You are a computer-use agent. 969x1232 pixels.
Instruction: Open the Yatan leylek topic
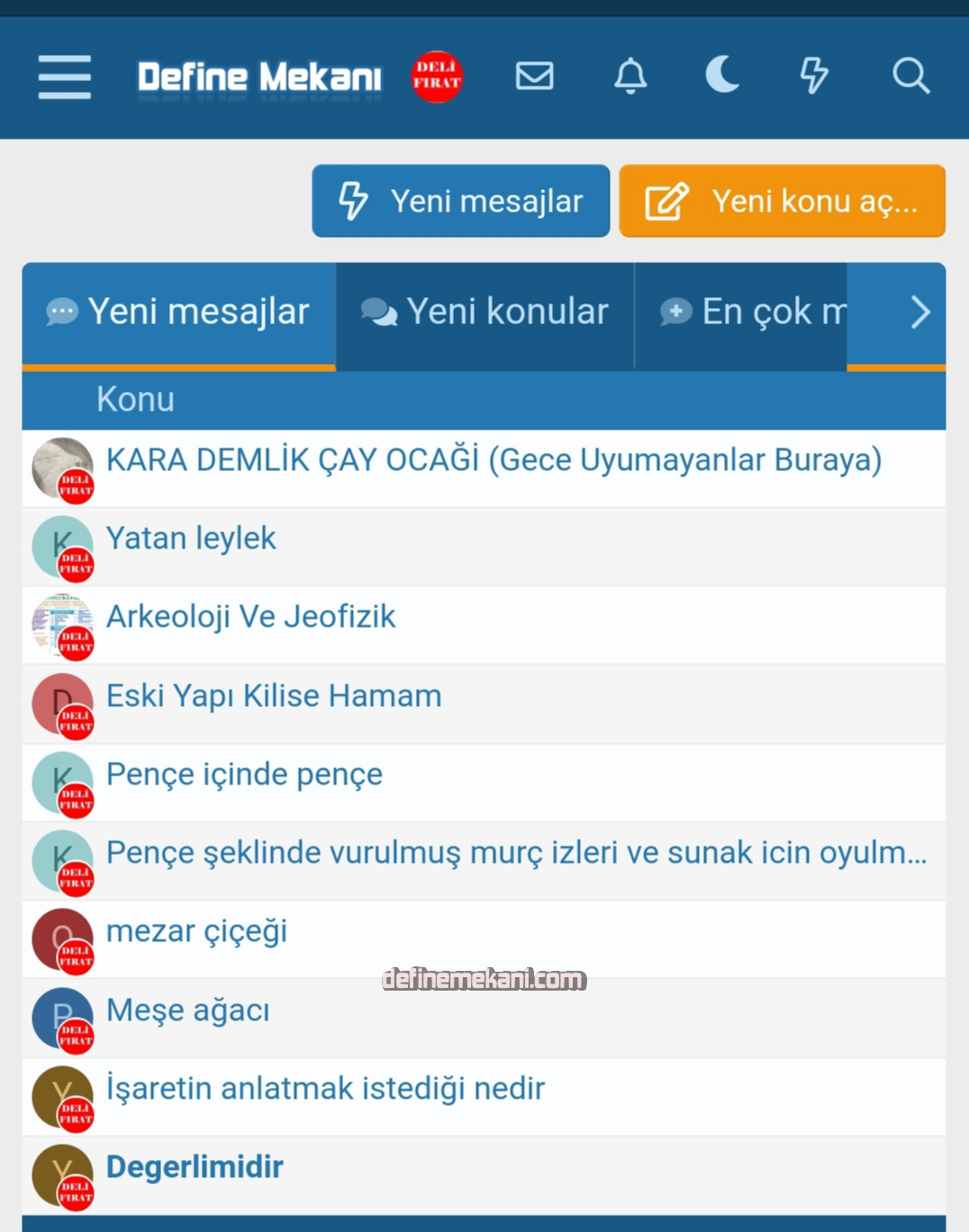(191, 539)
